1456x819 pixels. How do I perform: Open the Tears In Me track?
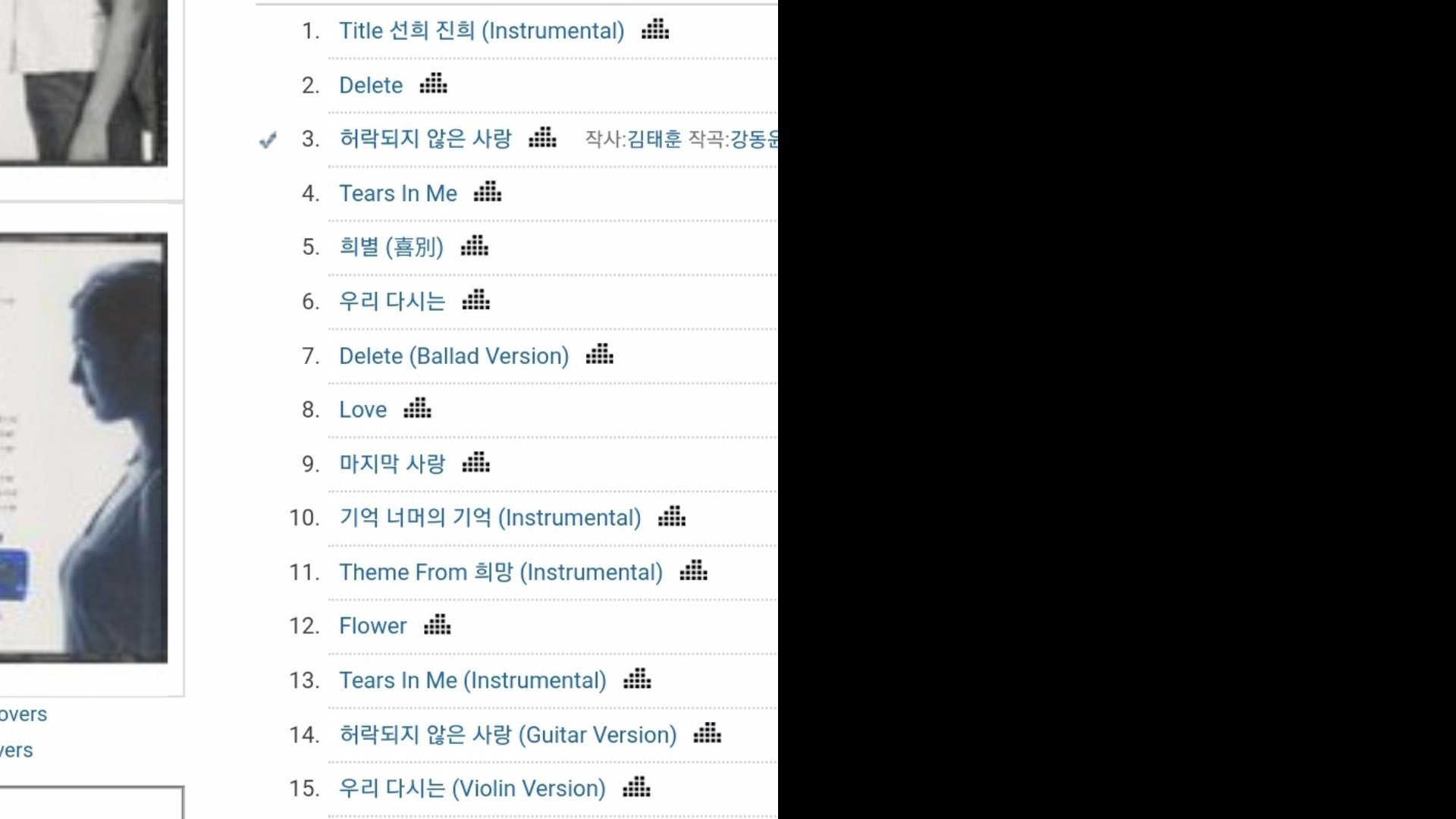397,193
